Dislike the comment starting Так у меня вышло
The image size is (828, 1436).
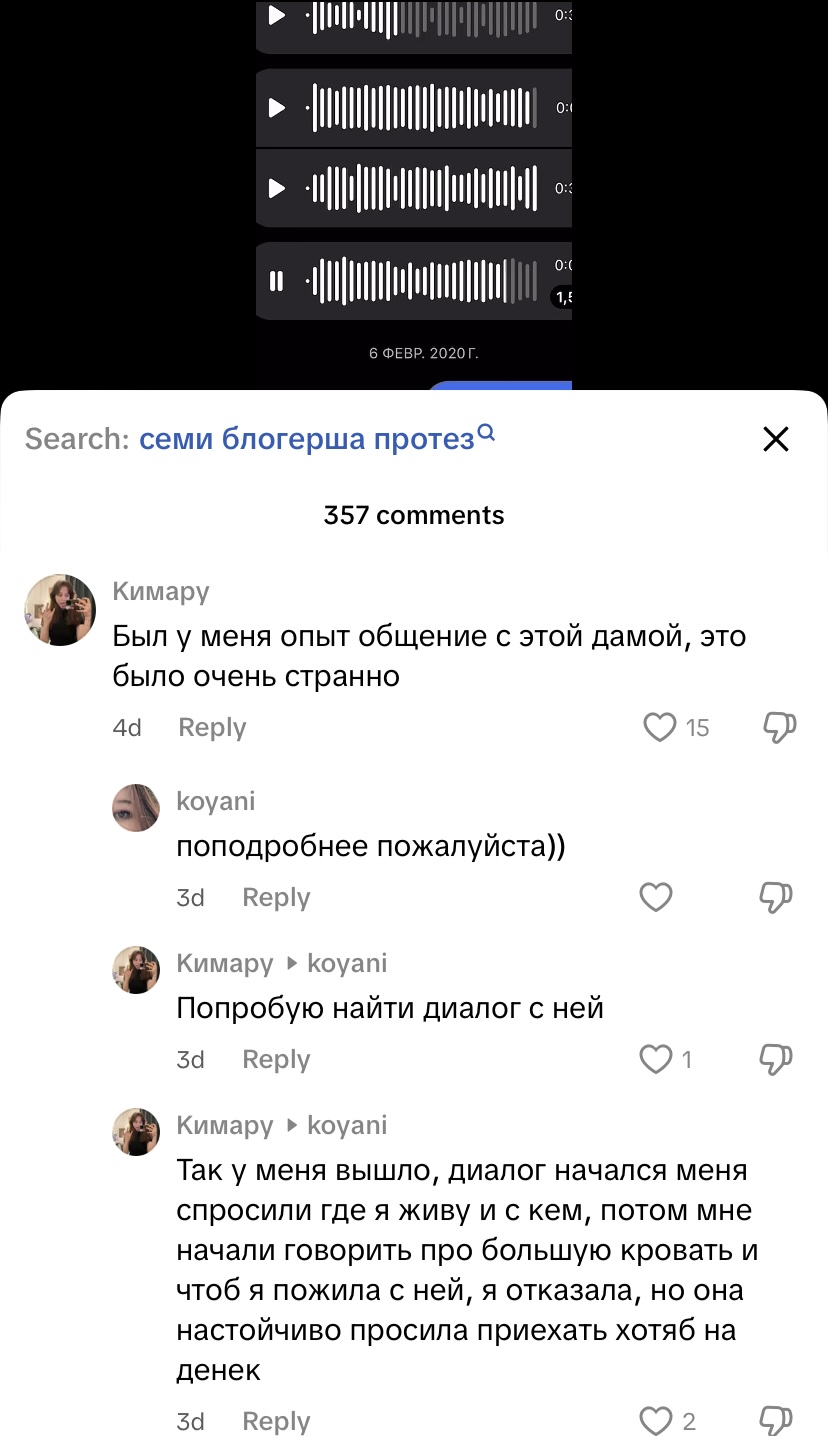[776, 1420]
